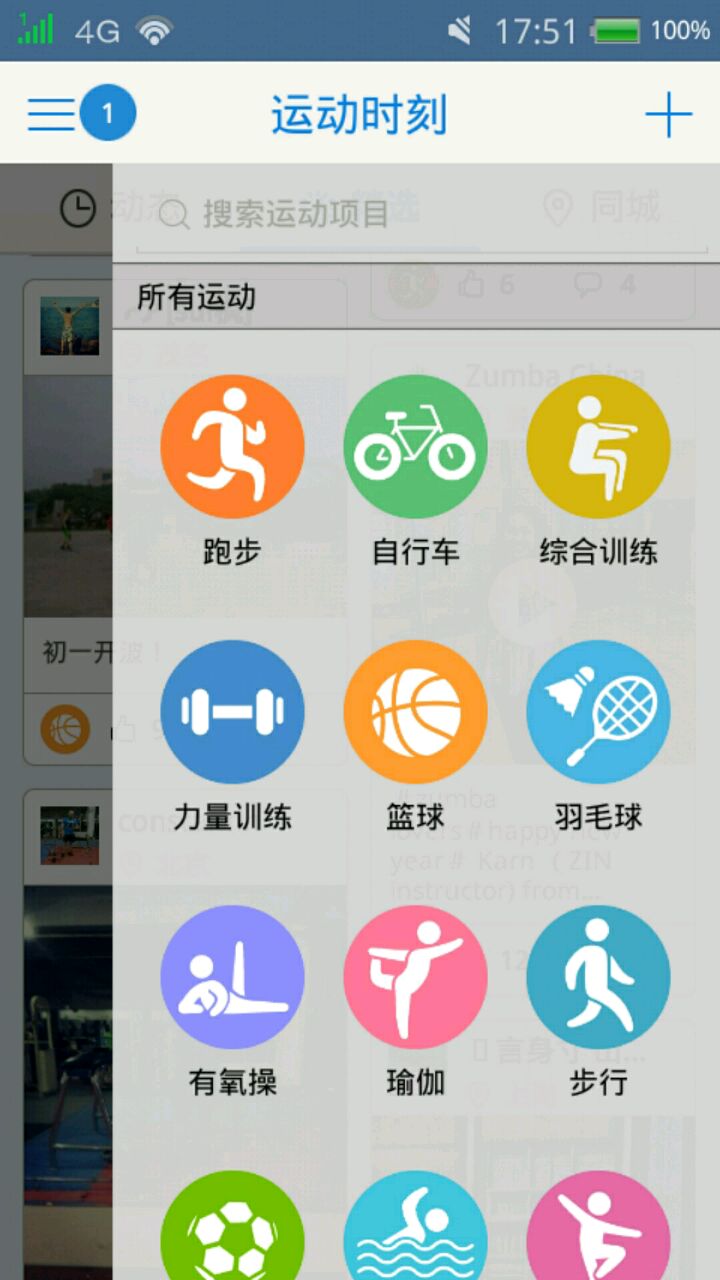The width and height of the screenshot is (720, 1280).
Task: Pick 羽毛球 badminton from the grid
Action: point(598,712)
